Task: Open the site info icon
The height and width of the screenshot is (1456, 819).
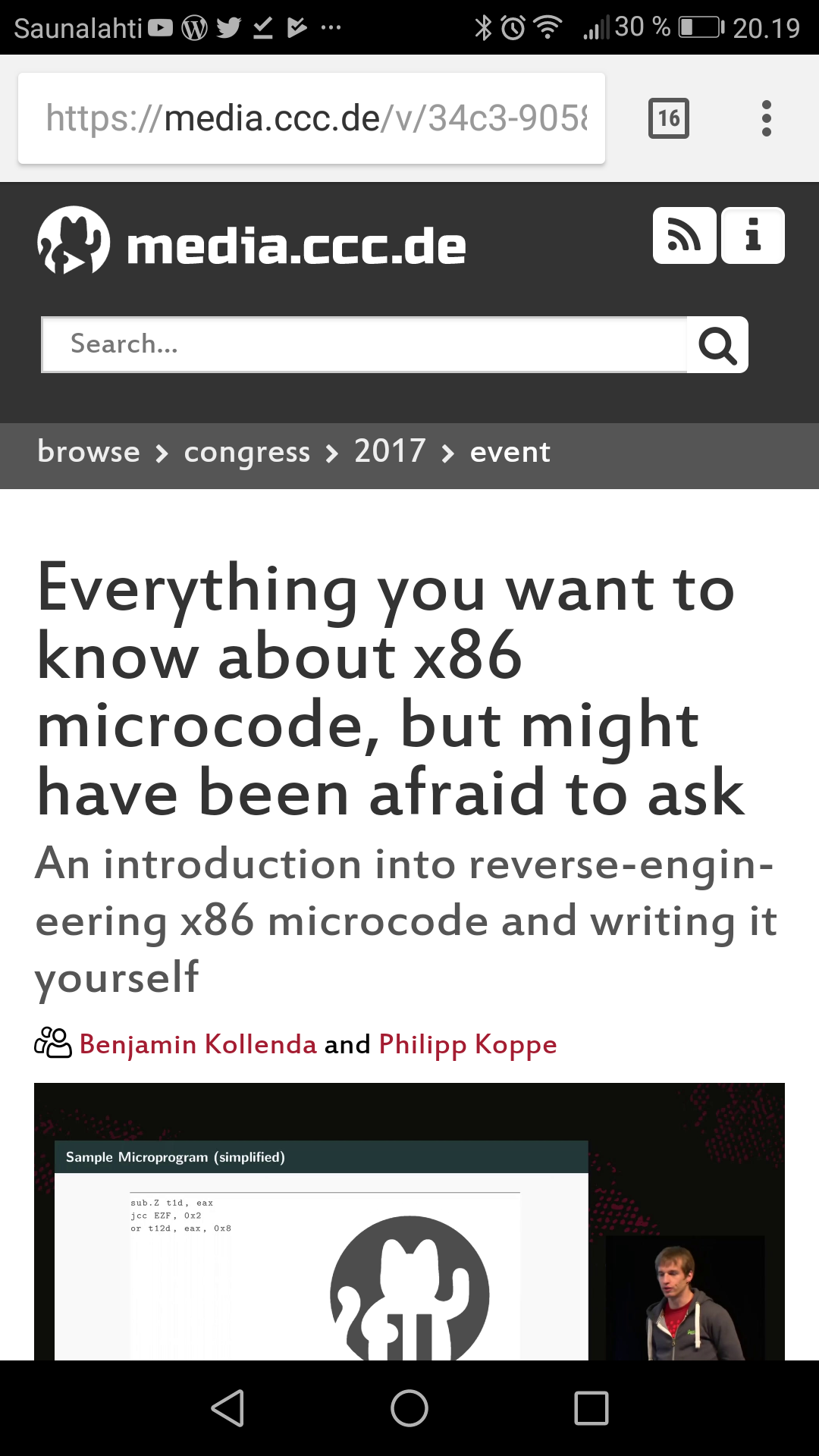Action: pos(753,235)
